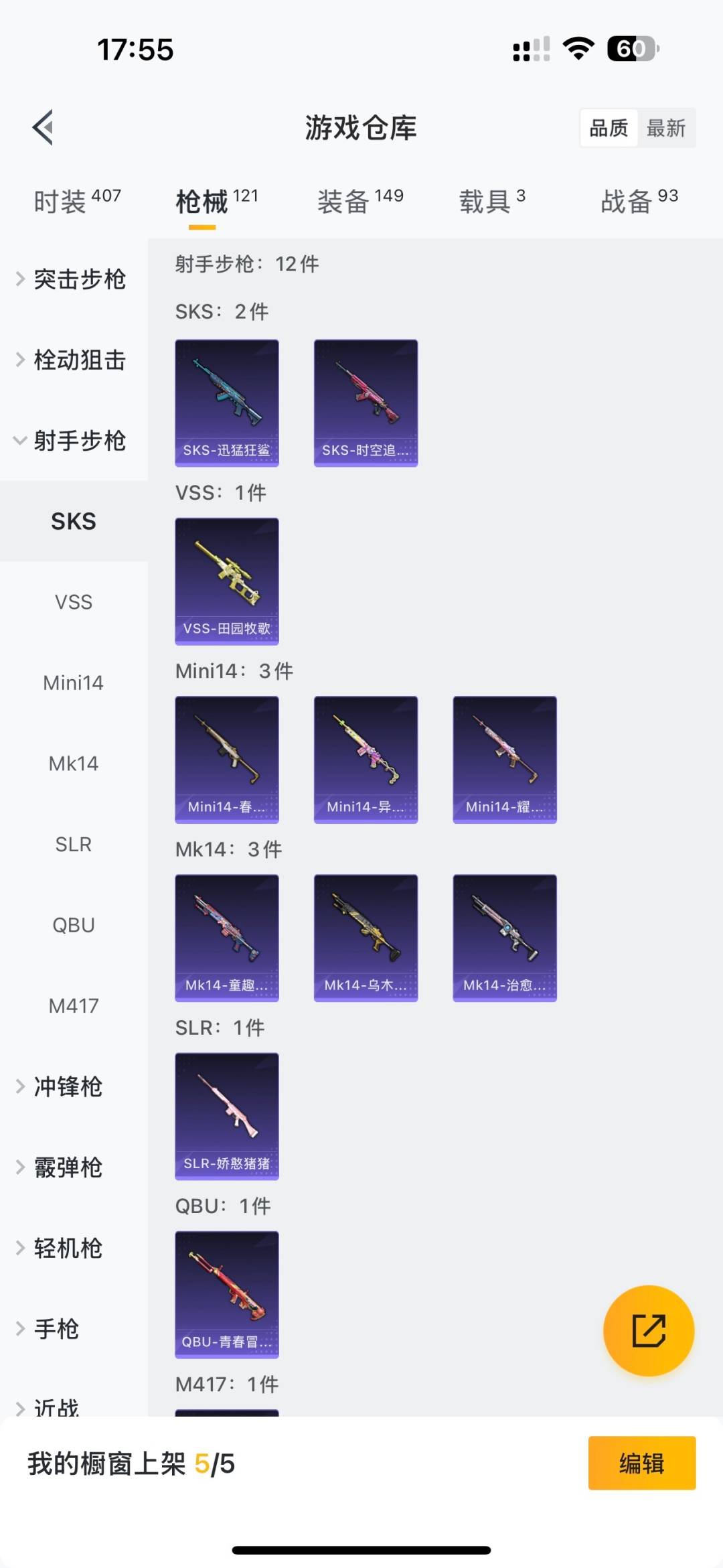Tap the 编辑 button
This screenshot has width=723, height=1568.
(641, 1464)
